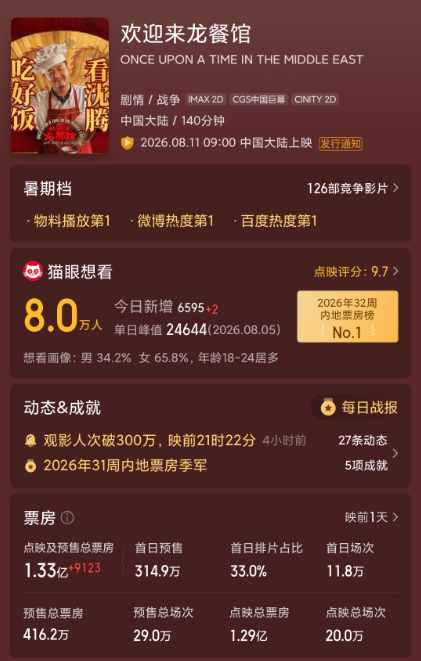The image size is (421, 661).
Task: Open the 发行通知 tag
Action: pos(341,143)
